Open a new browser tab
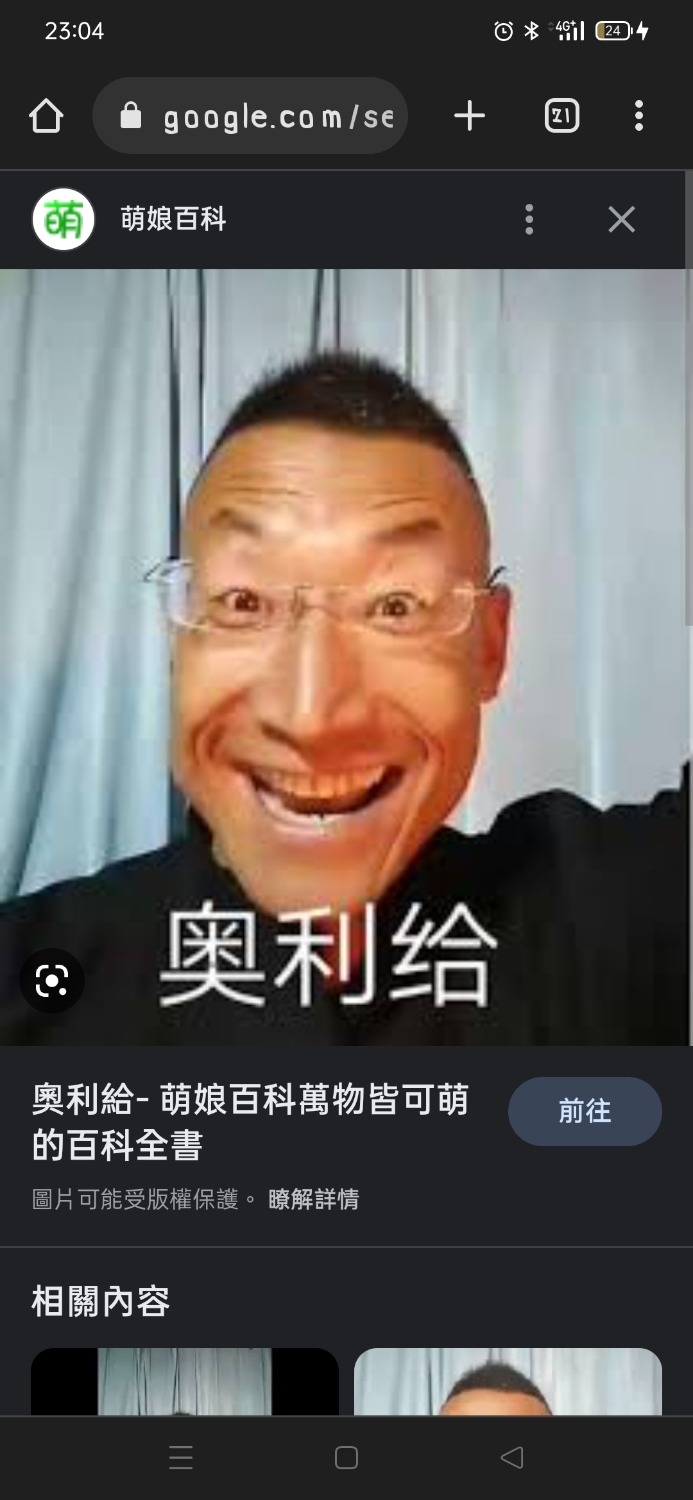Screen dimensions: 693x1500 pos(469,116)
